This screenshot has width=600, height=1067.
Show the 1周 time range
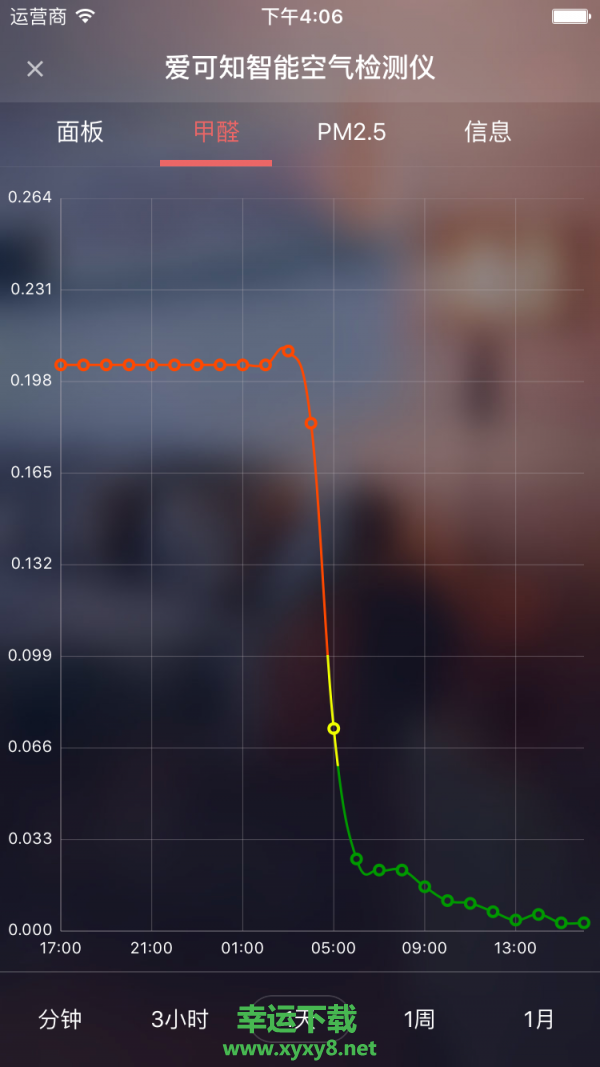(419, 1019)
